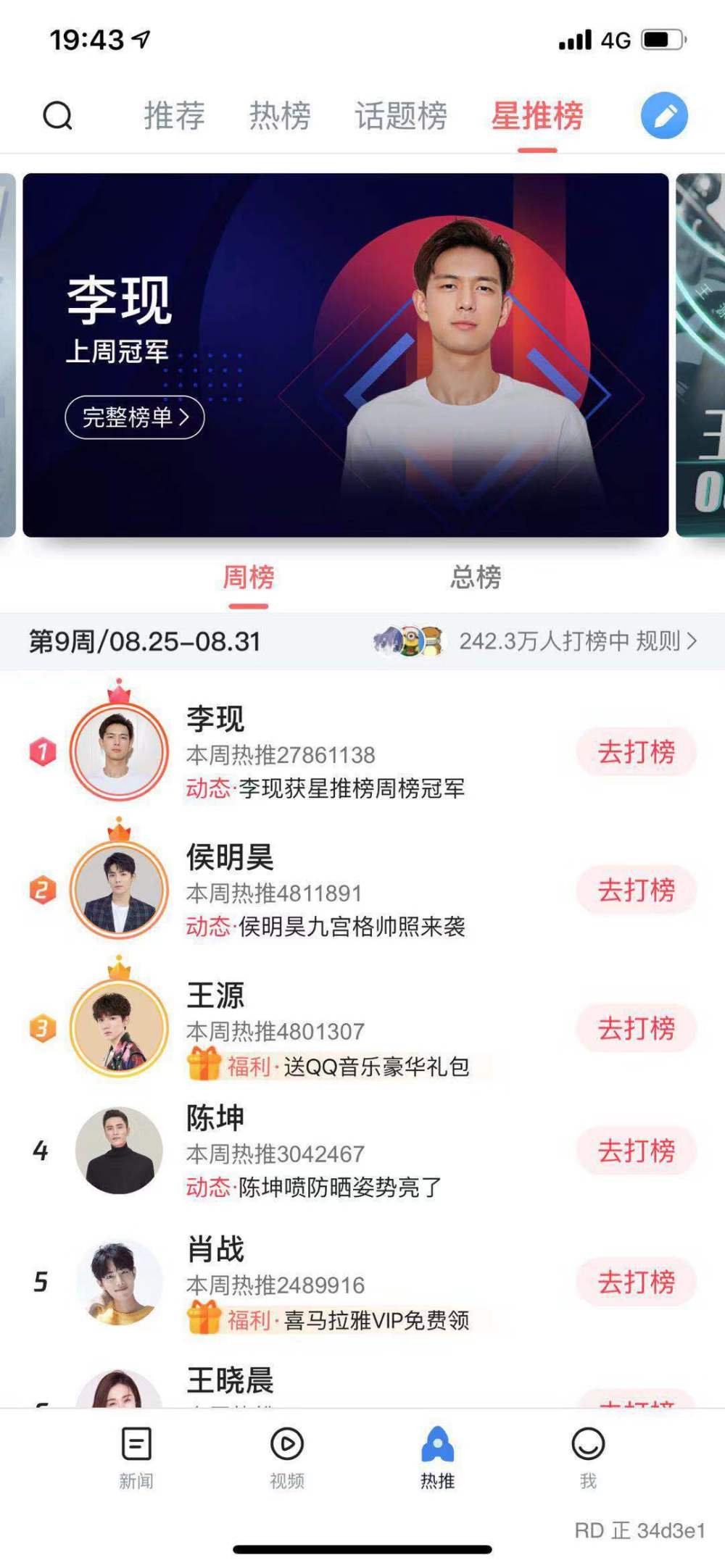Open the 完整榜单 full ranking
The height and width of the screenshot is (1568, 725).
point(135,417)
